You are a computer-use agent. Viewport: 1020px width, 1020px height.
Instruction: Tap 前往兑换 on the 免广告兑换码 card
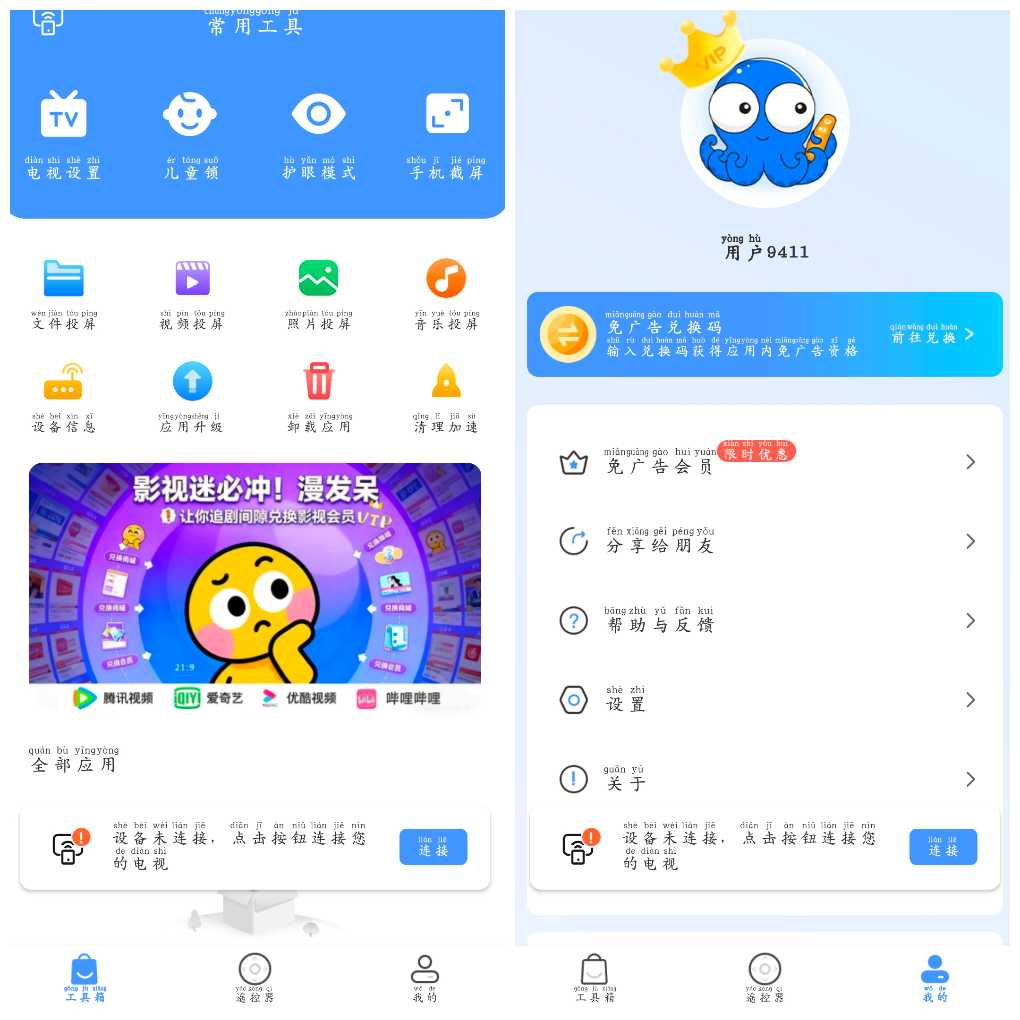point(932,335)
